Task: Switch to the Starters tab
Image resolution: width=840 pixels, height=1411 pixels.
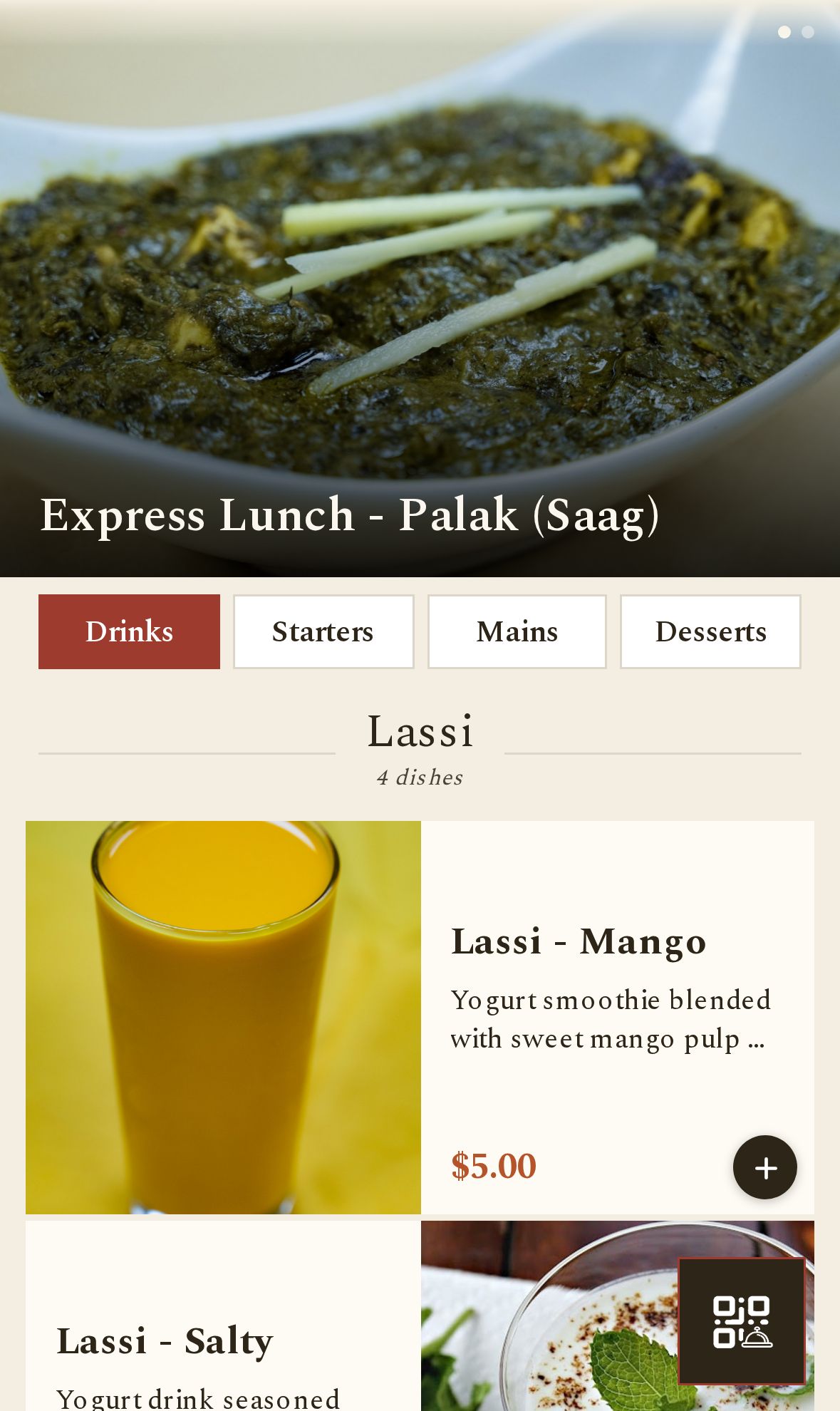Action: coord(323,631)
